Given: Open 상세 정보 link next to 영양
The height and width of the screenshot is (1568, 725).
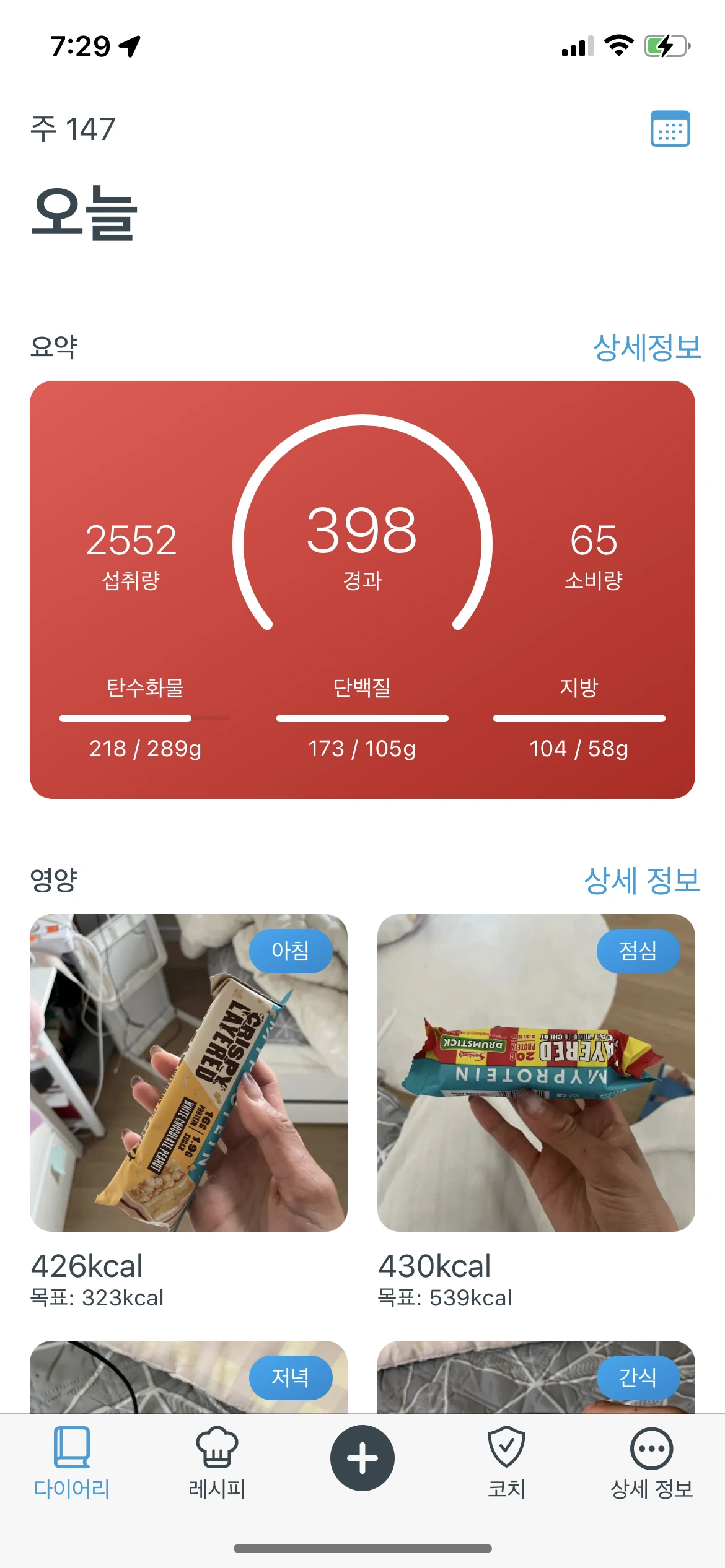Looking at the screenshot, I should pyautogui.click(x=641, y=881).
